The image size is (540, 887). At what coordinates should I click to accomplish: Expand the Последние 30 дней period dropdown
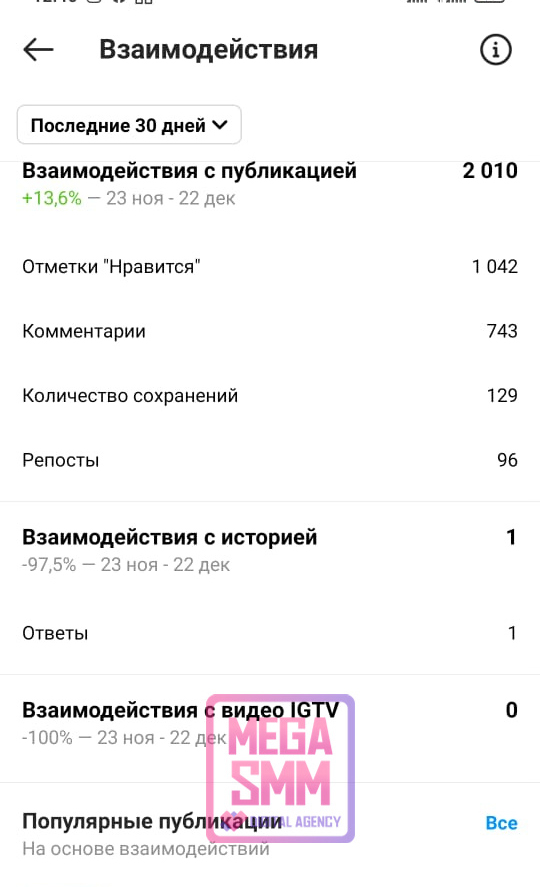tap(129, 124)
